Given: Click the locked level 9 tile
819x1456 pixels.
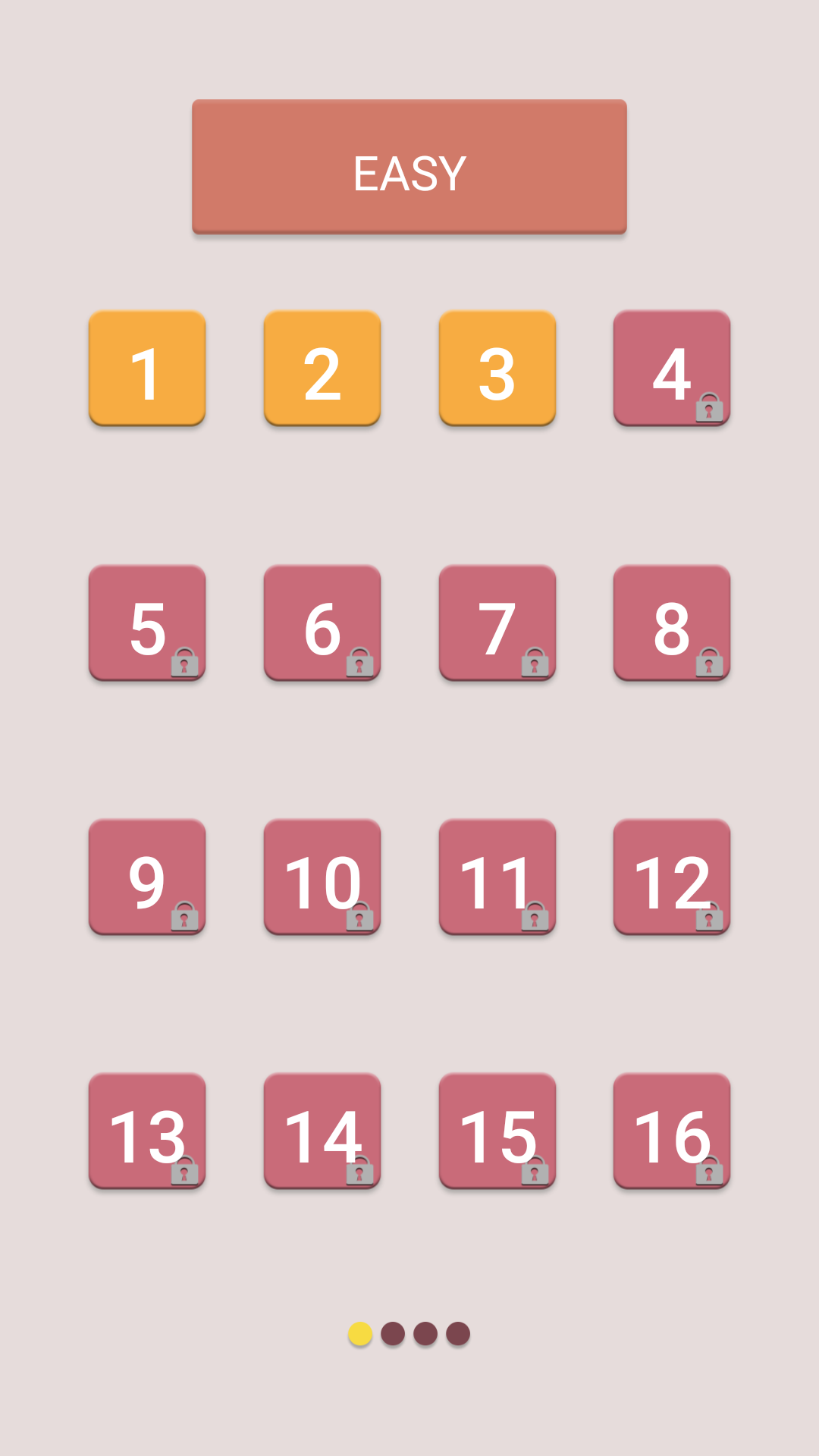Looking at the screenshot, I should [x=147, y=877].
